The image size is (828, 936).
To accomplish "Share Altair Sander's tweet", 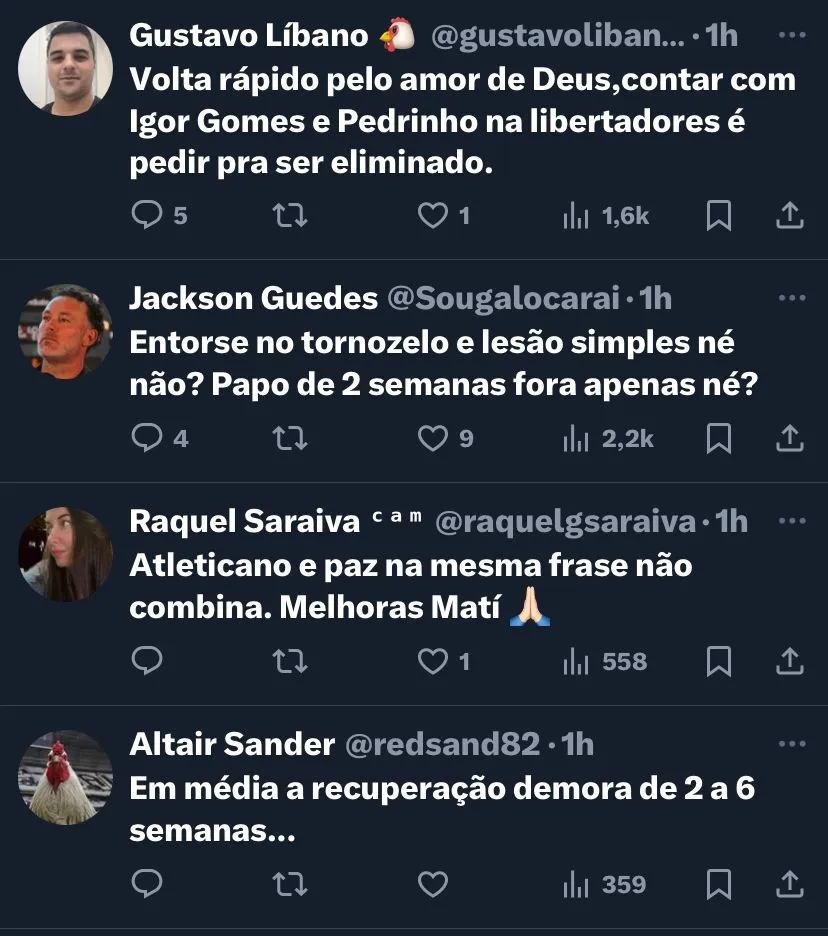I will [x=790, y=884].
